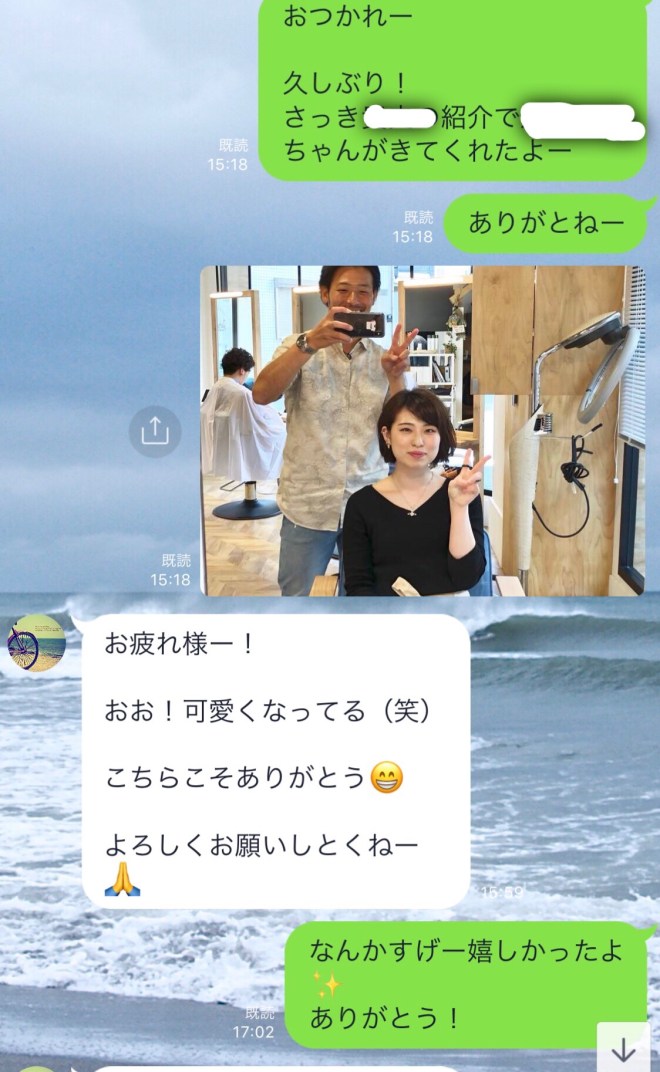Jump to latest messages with down arrow
The height and width of the screenshot is (1072, 660).
[x=624, y=1049]
